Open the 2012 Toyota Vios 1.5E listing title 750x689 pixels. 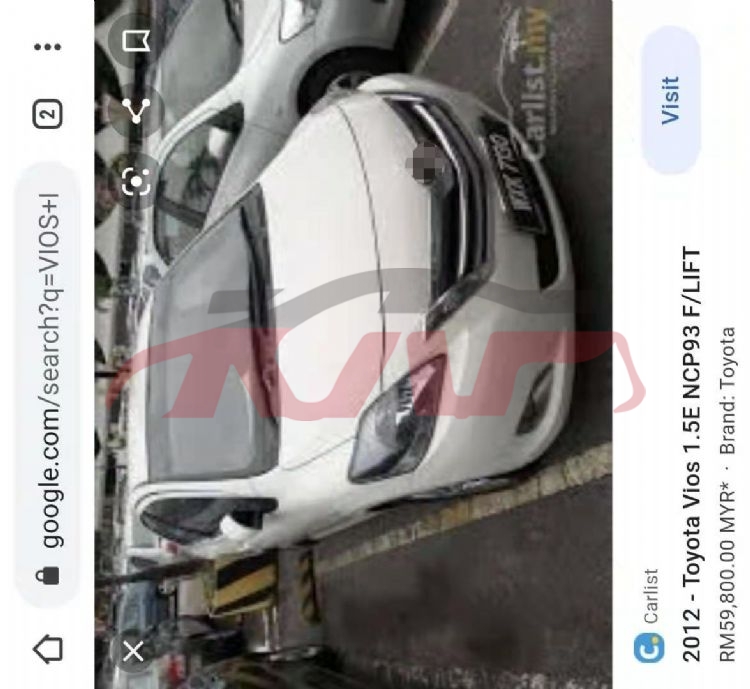coord(691,455)
